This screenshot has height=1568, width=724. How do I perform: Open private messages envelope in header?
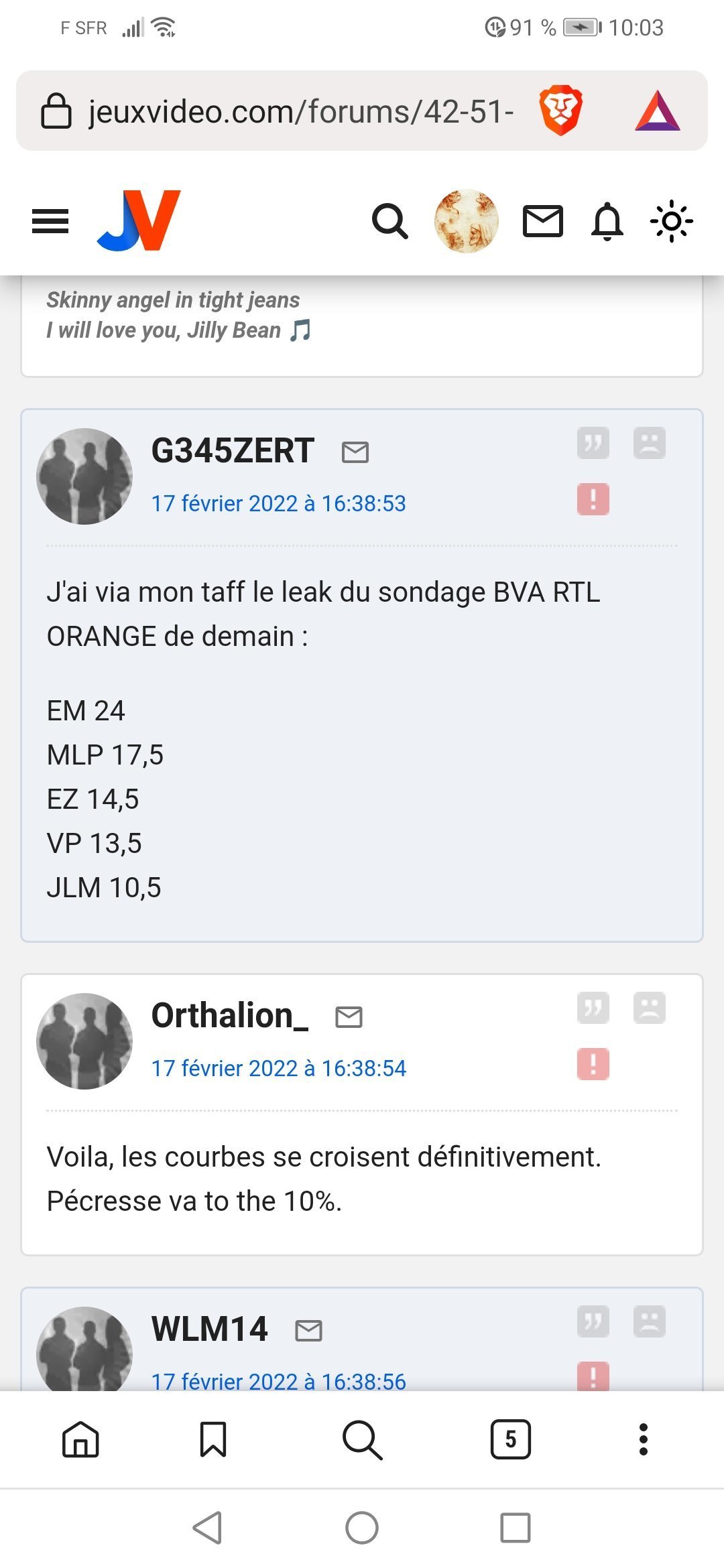click(542, 222)
